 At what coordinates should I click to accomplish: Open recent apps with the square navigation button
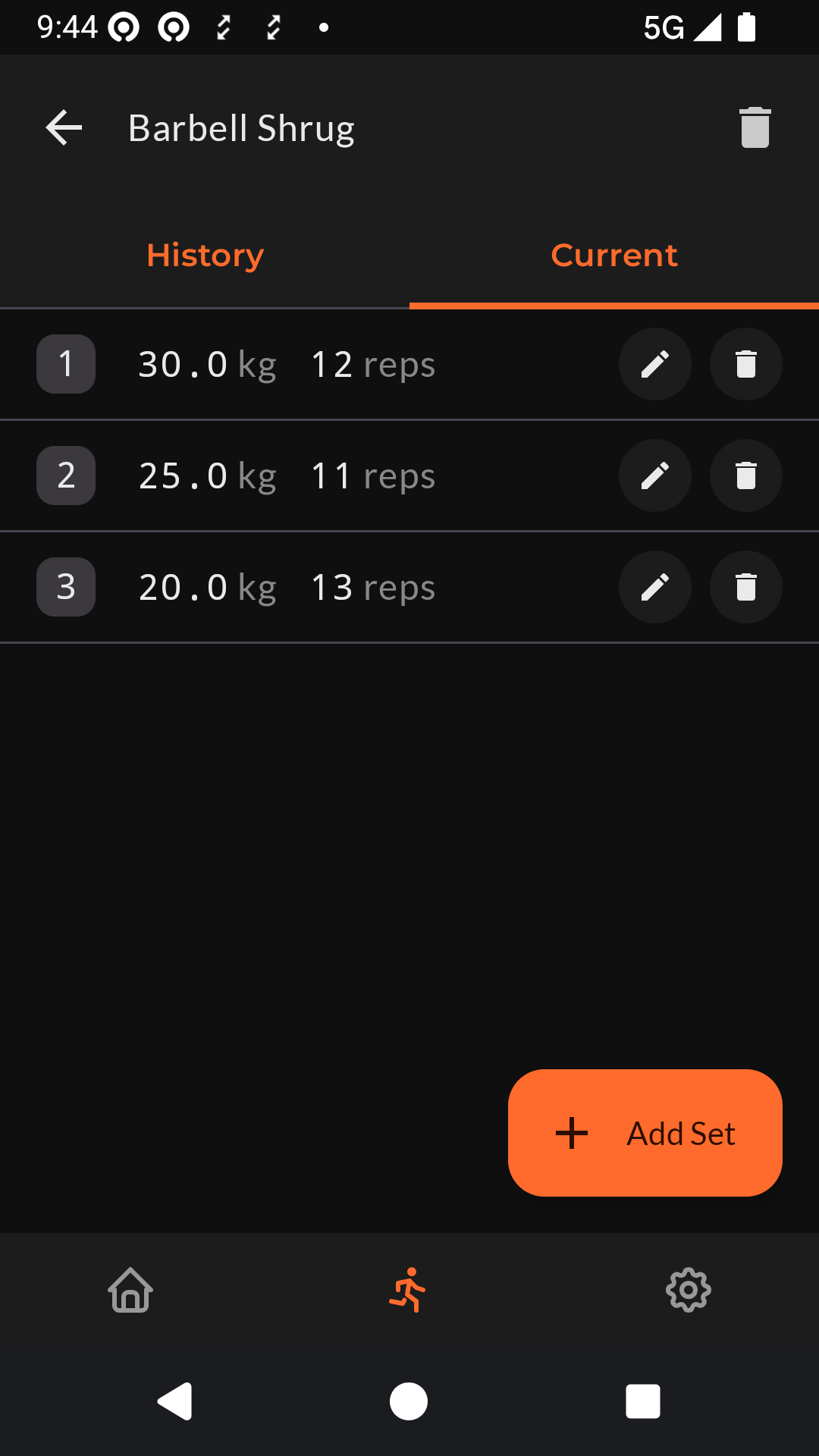pyautogui.click(x=642, y=1400)
